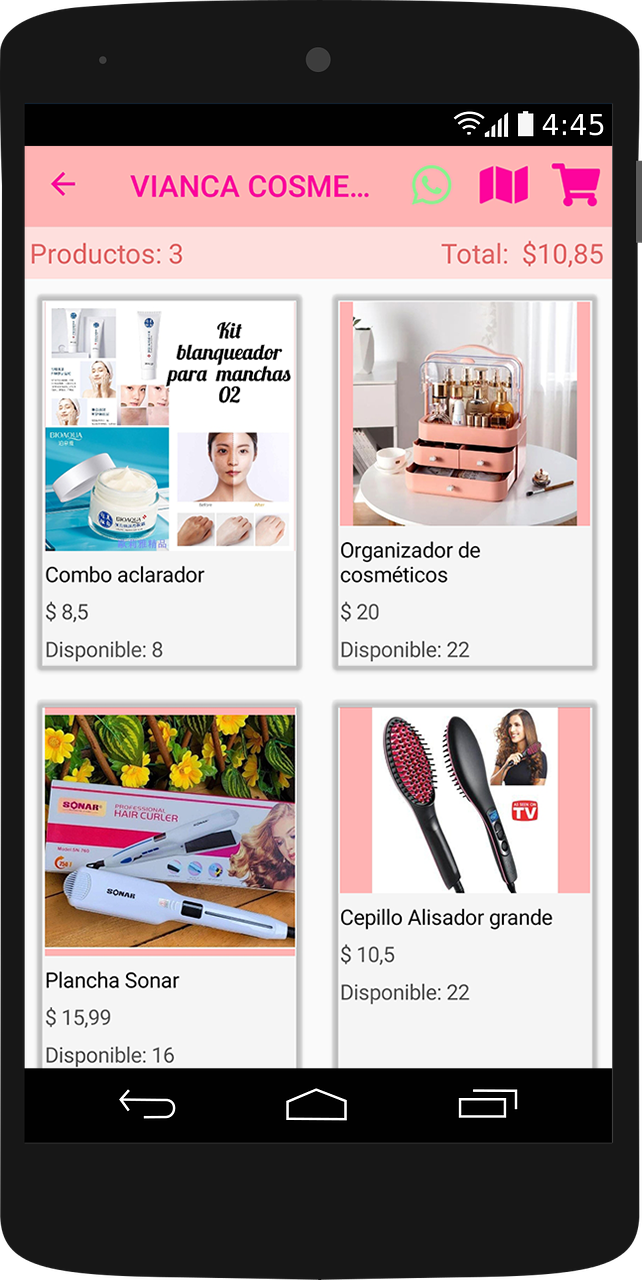Image resolution: width=642 pixels, height=1280 pixels.
Task: Open the store map icon
Action: click(x=503, y=185)
